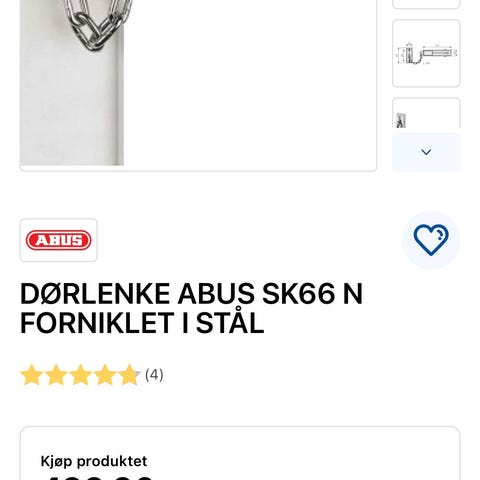
Task: Select the technical drawing thumbnail
Action: pos(426,53)
